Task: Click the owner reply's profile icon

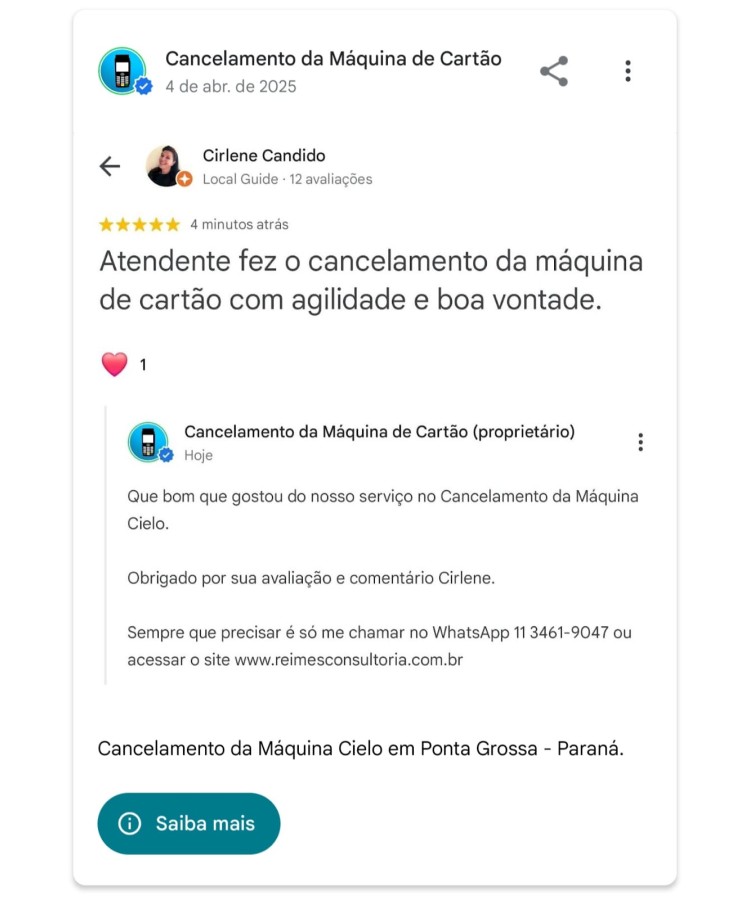Action: point(146,440)
